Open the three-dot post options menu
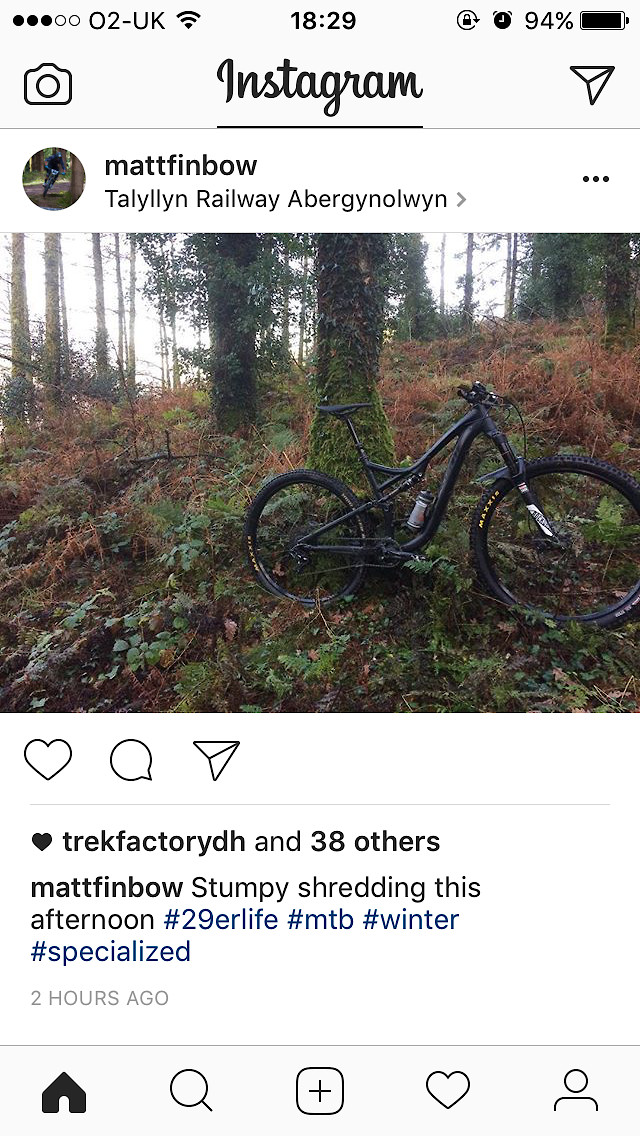Viewport: 640px width, 1136px height. coord(595,179)
